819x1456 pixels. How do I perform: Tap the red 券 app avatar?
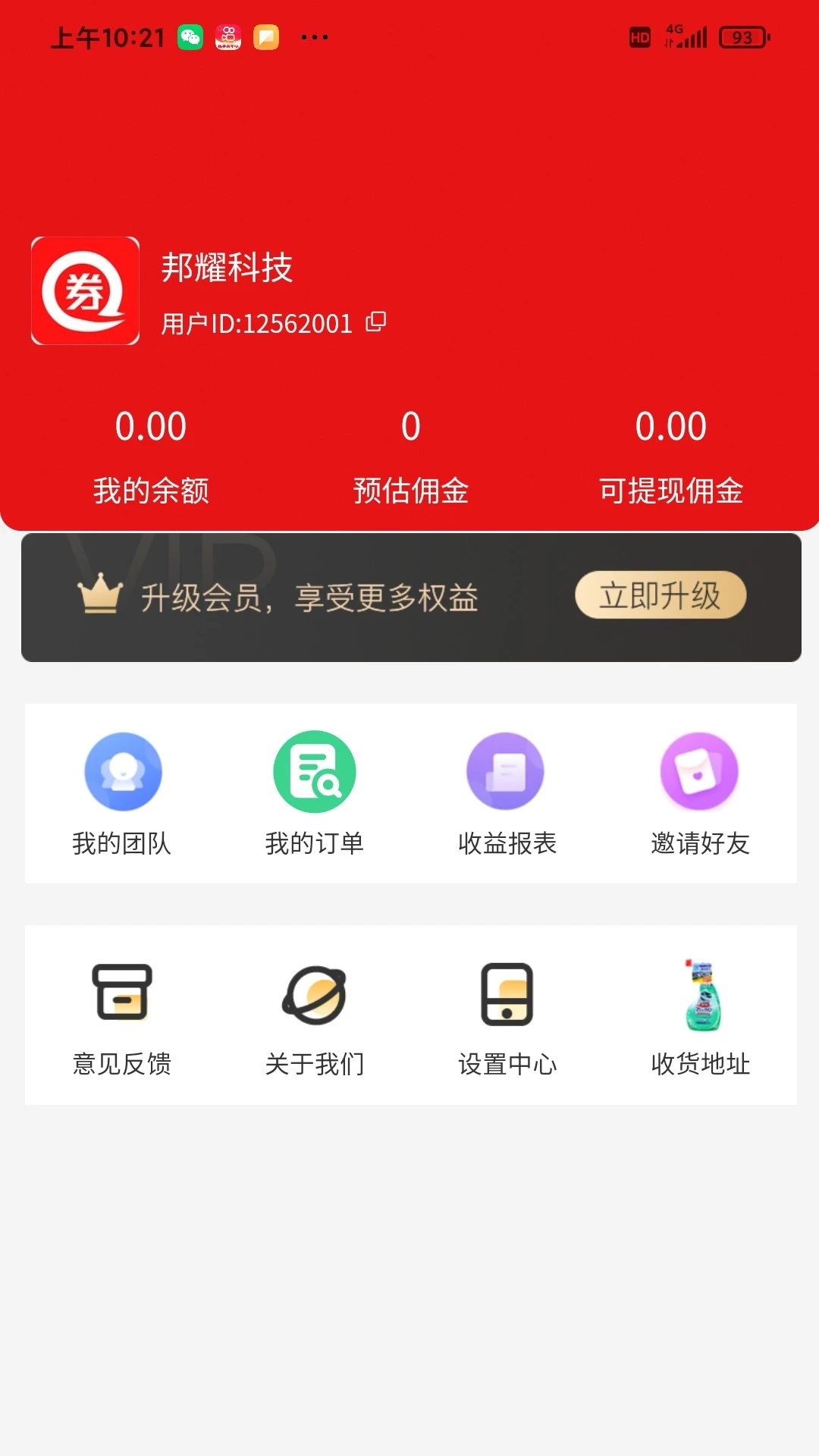(x=85, y=290)
